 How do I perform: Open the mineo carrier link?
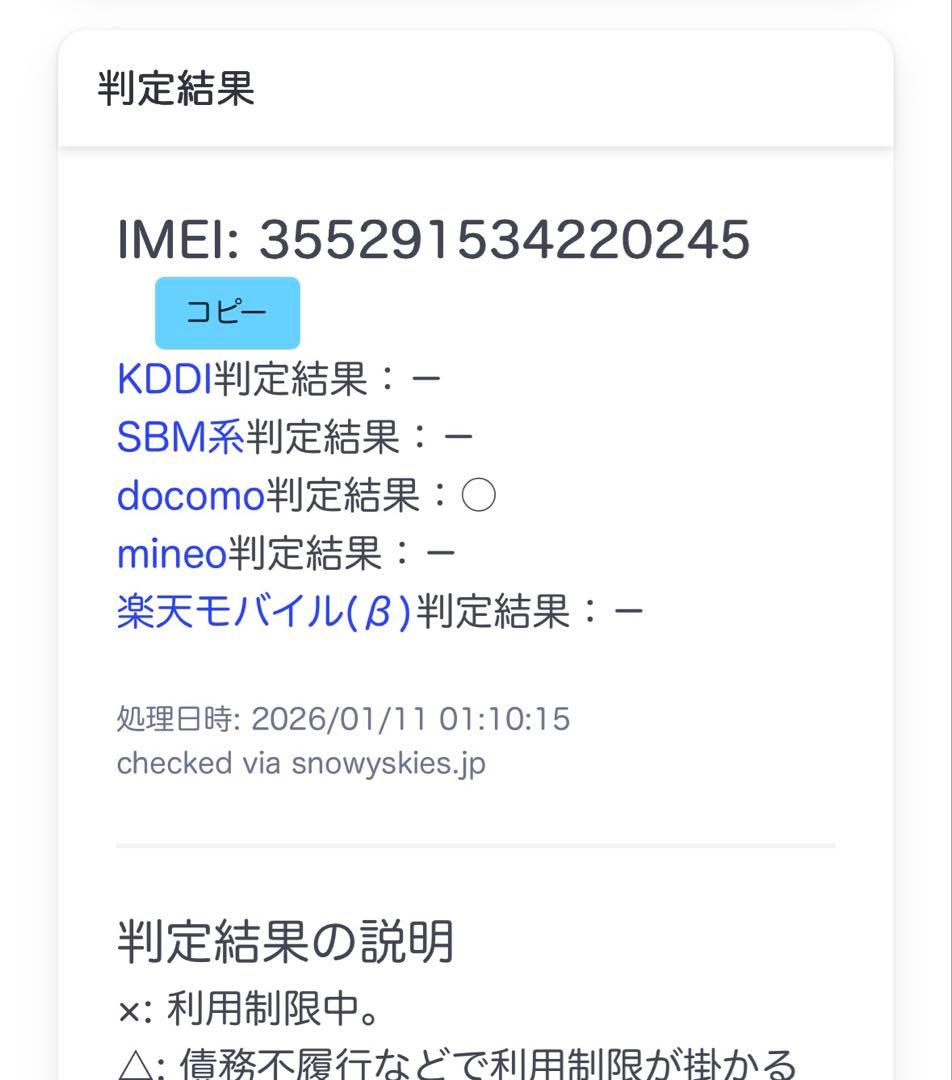(171, 552)
